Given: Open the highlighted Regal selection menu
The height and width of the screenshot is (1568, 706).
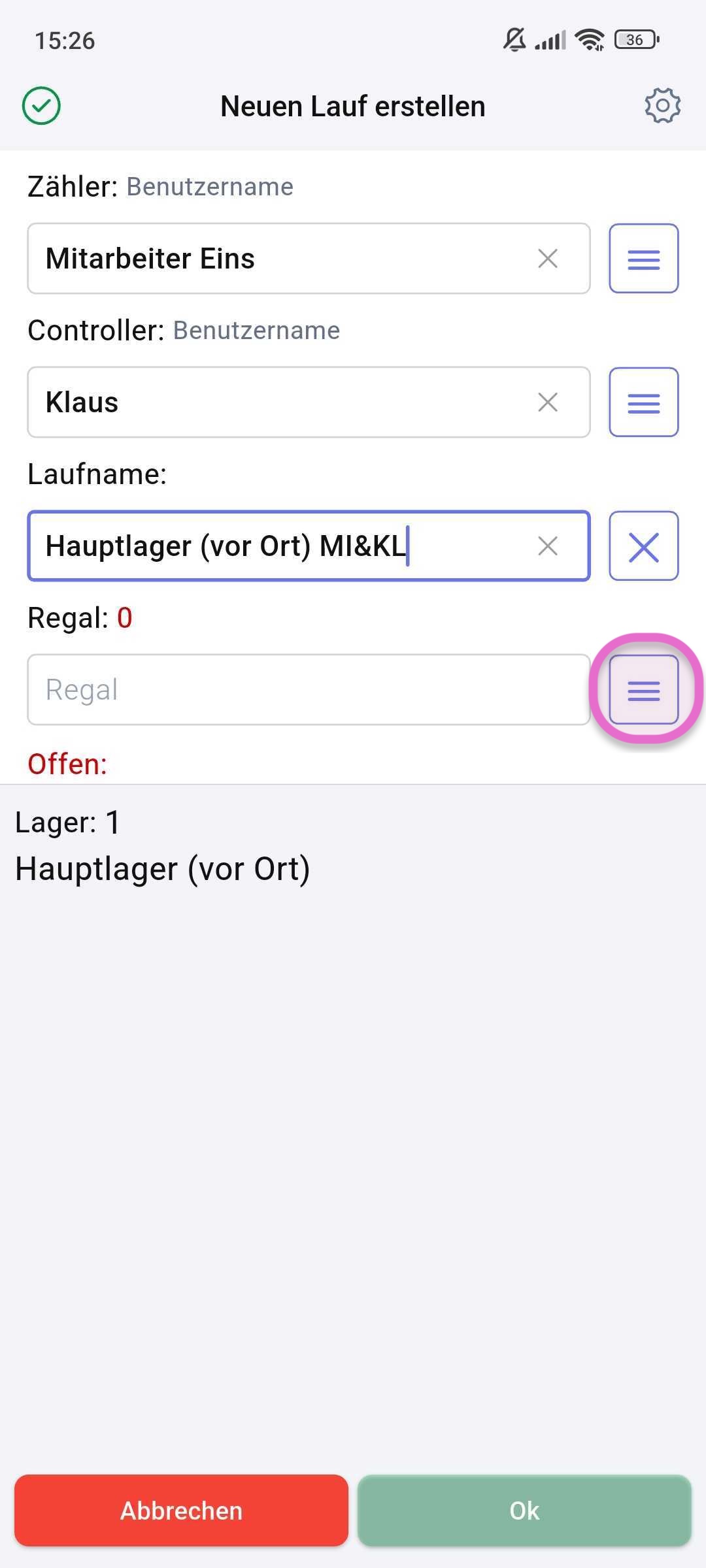Looking at the screenshot, I should (643, 689).
